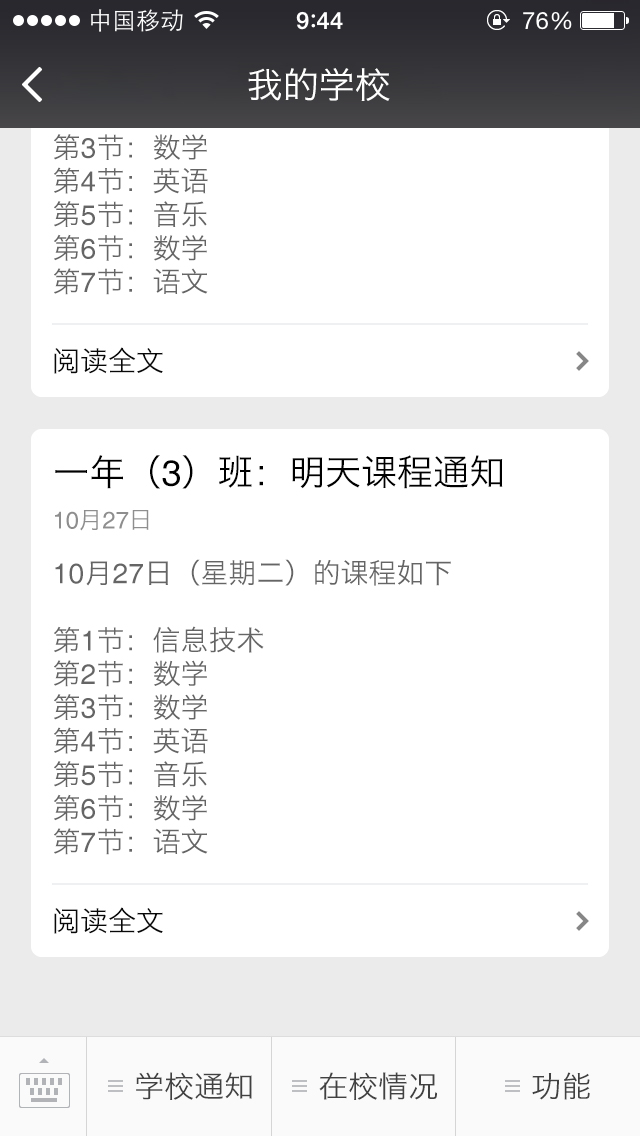Go back from 我的学校 page
The width and height of the screenshot is (640, 1136).
pyautogui.click(x=33, y=85)
